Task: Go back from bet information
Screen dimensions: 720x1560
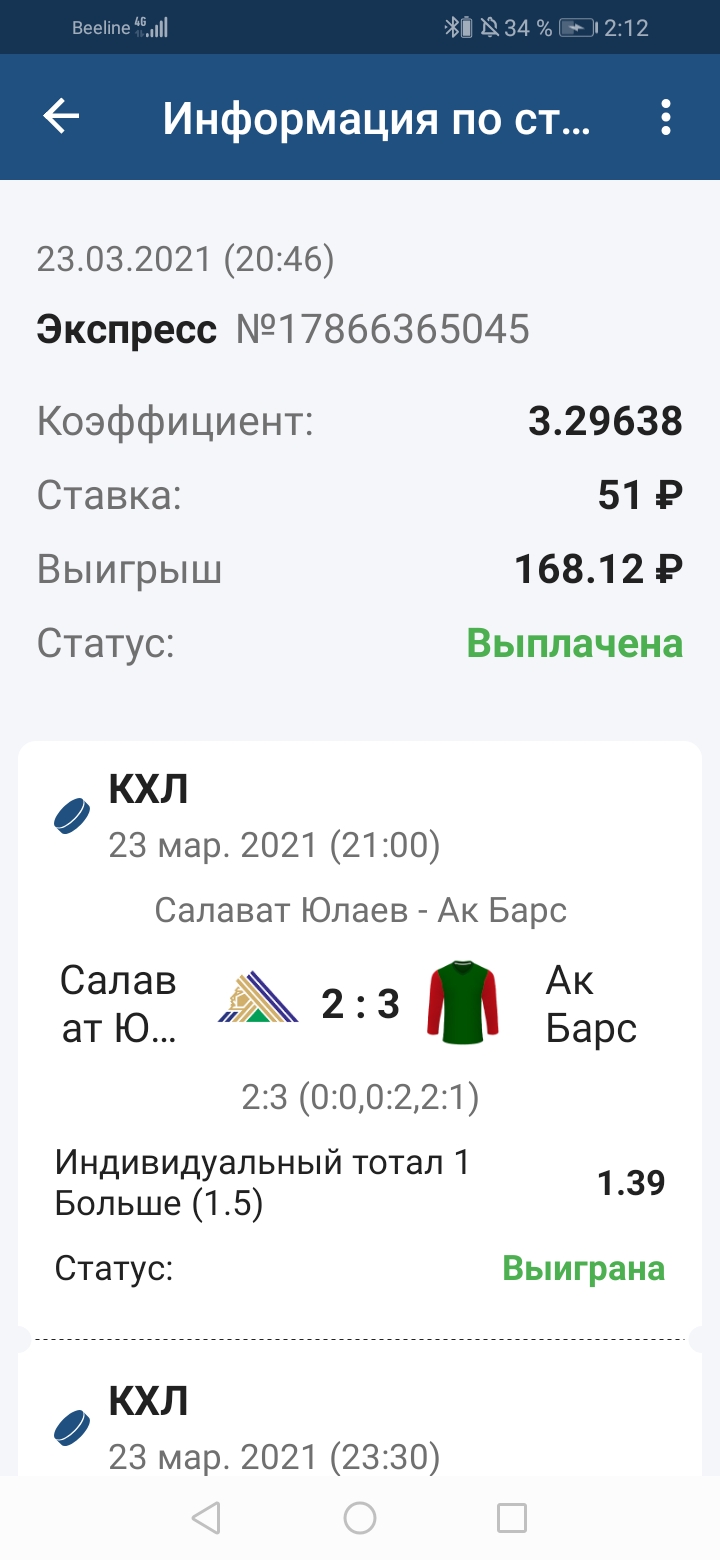Action: 61,118
